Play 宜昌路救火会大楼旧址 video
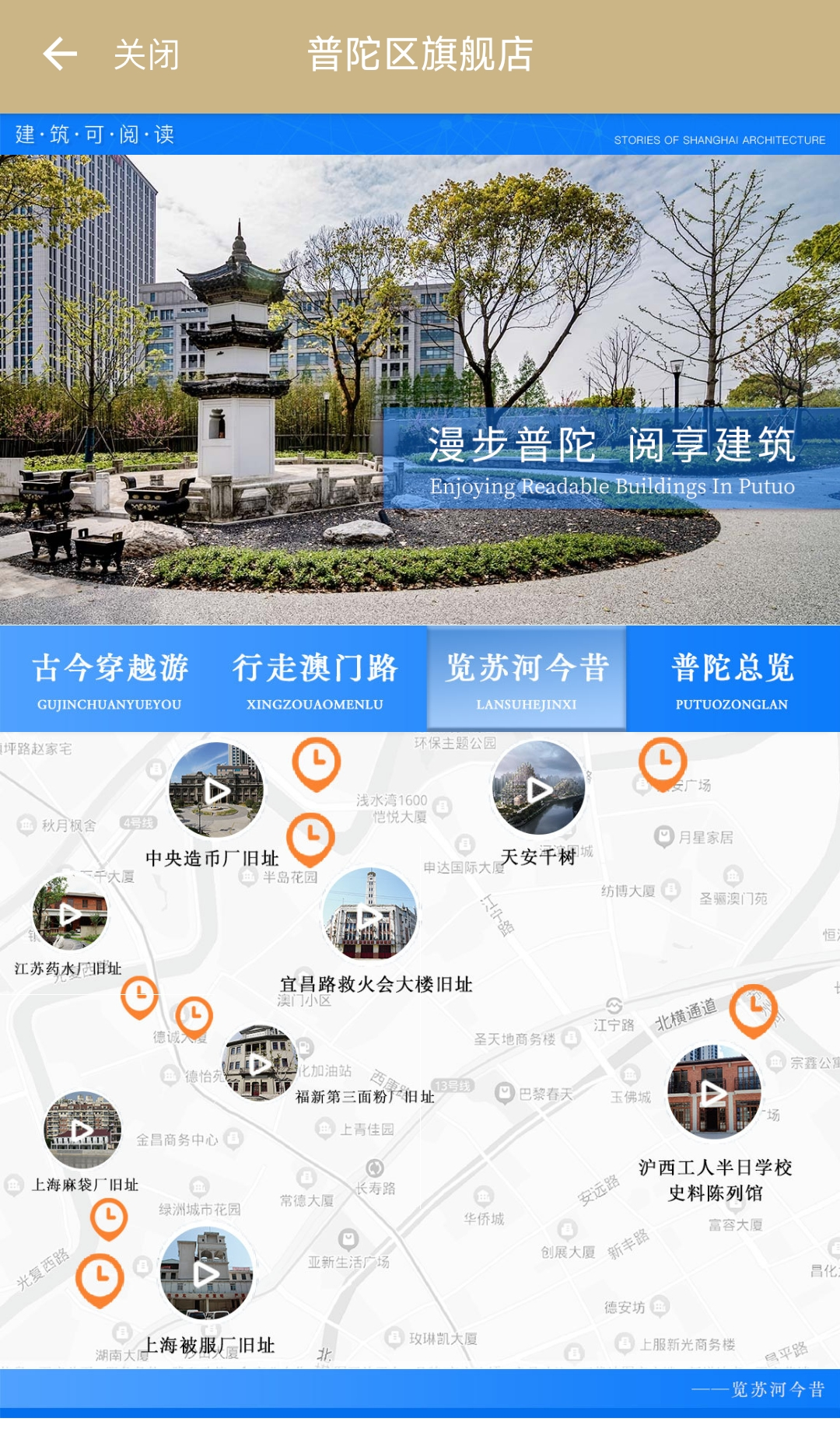The image size is (840, 1436). coord(370,916)
